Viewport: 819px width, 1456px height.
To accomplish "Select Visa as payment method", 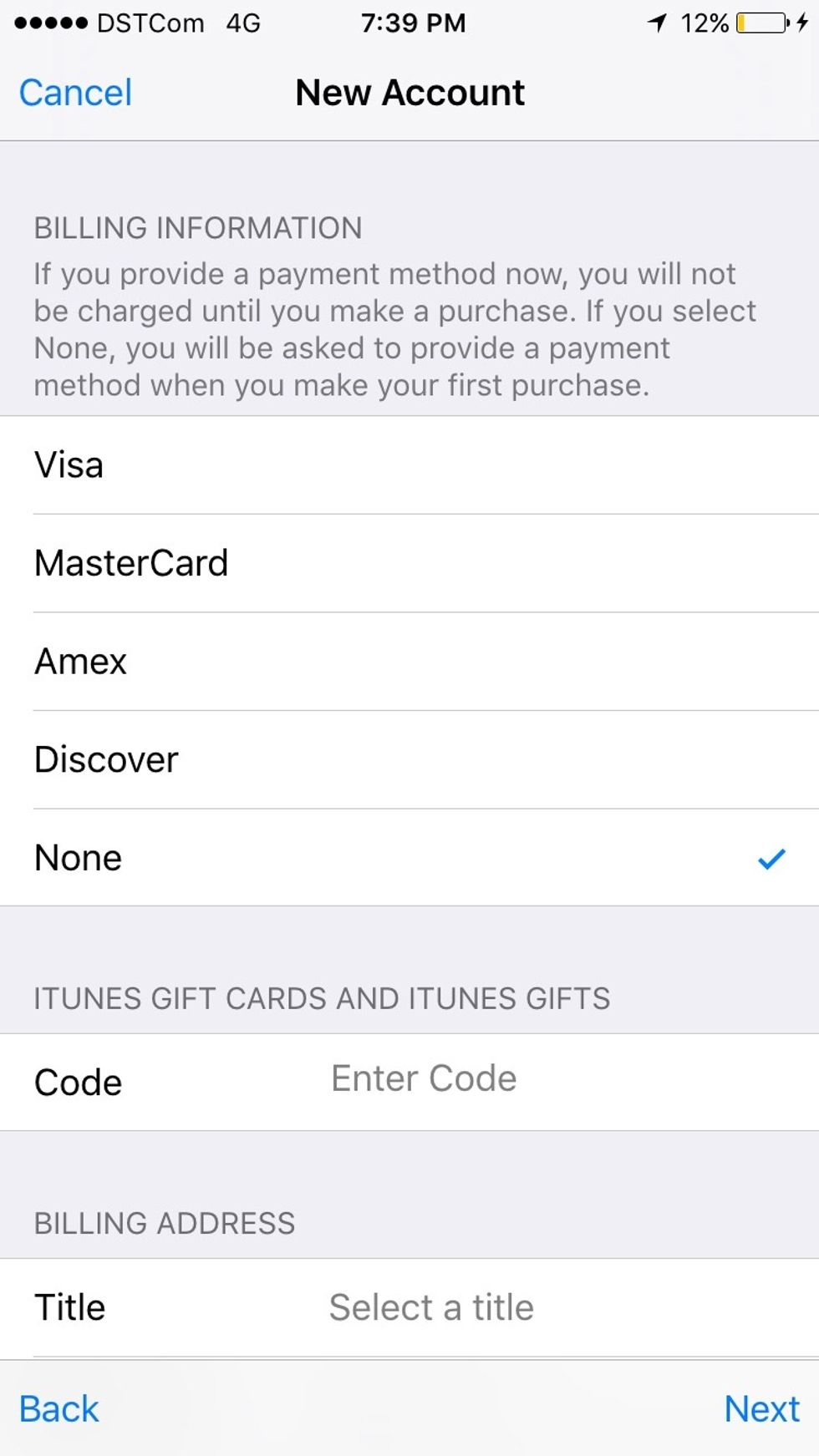I will 409,465.
